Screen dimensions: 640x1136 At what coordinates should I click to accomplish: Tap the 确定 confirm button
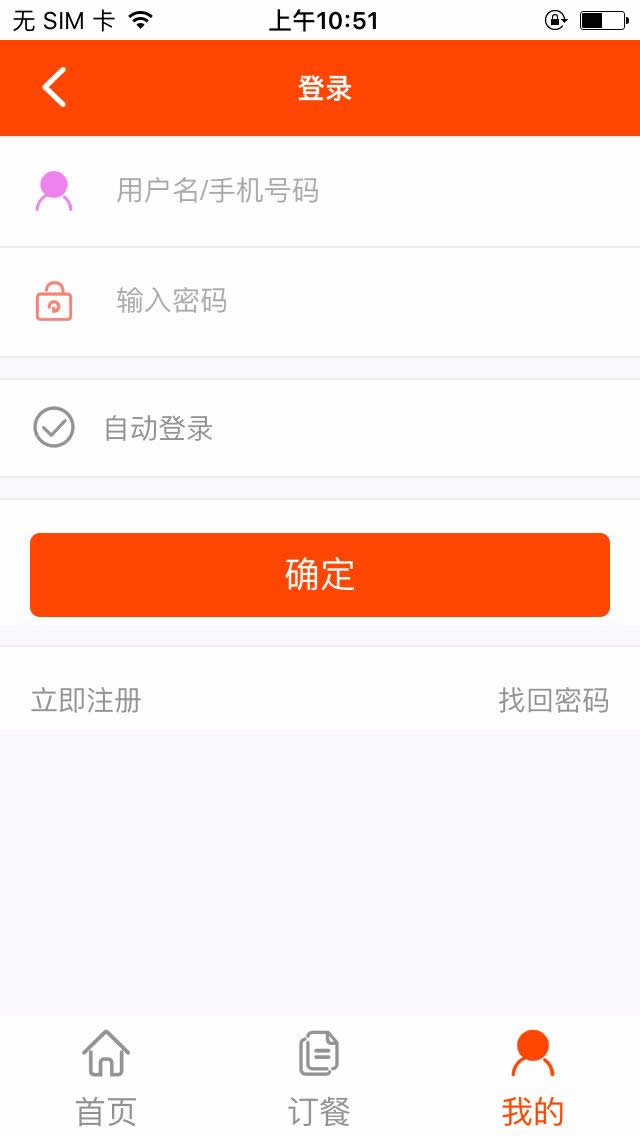320,575
